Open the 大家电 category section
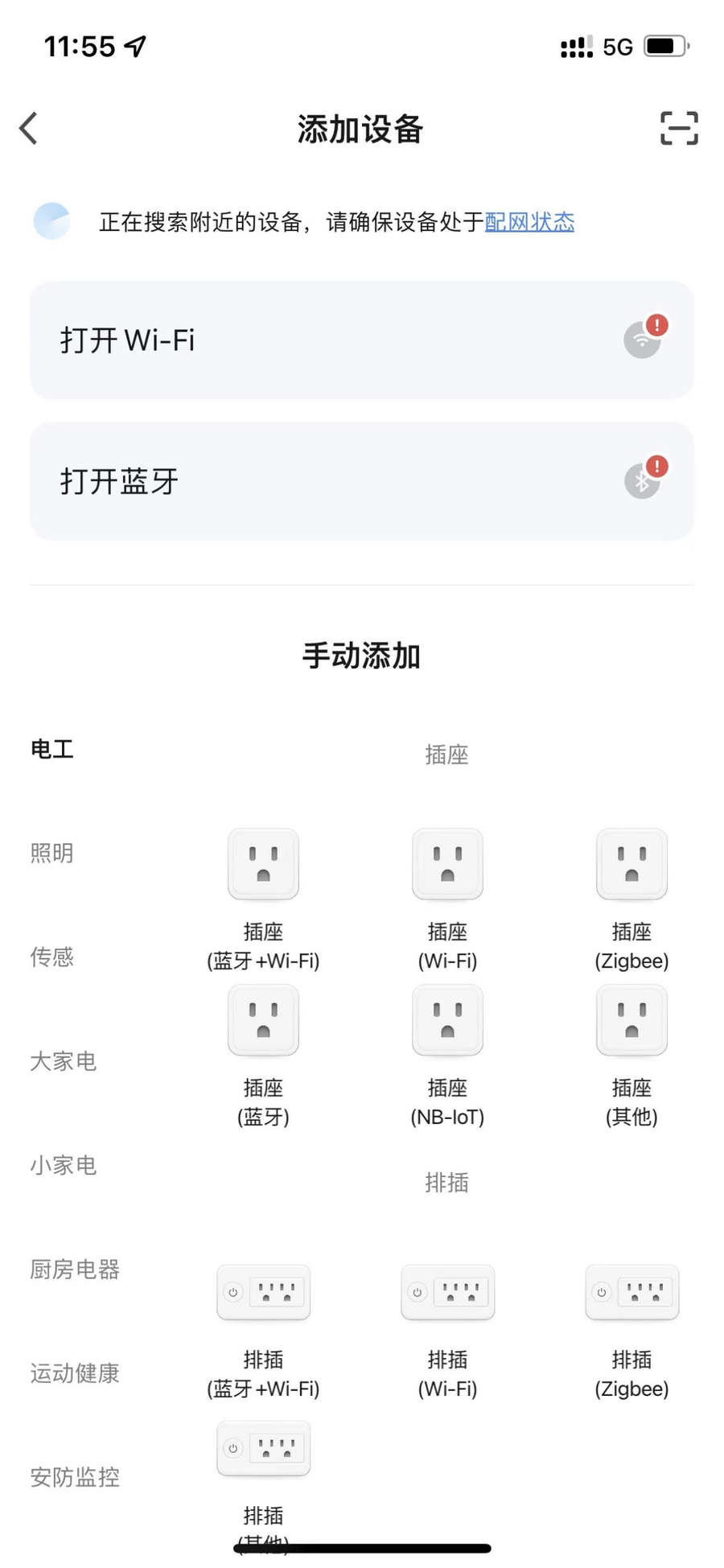The image size is (724, 1568). pos(63,1060)
